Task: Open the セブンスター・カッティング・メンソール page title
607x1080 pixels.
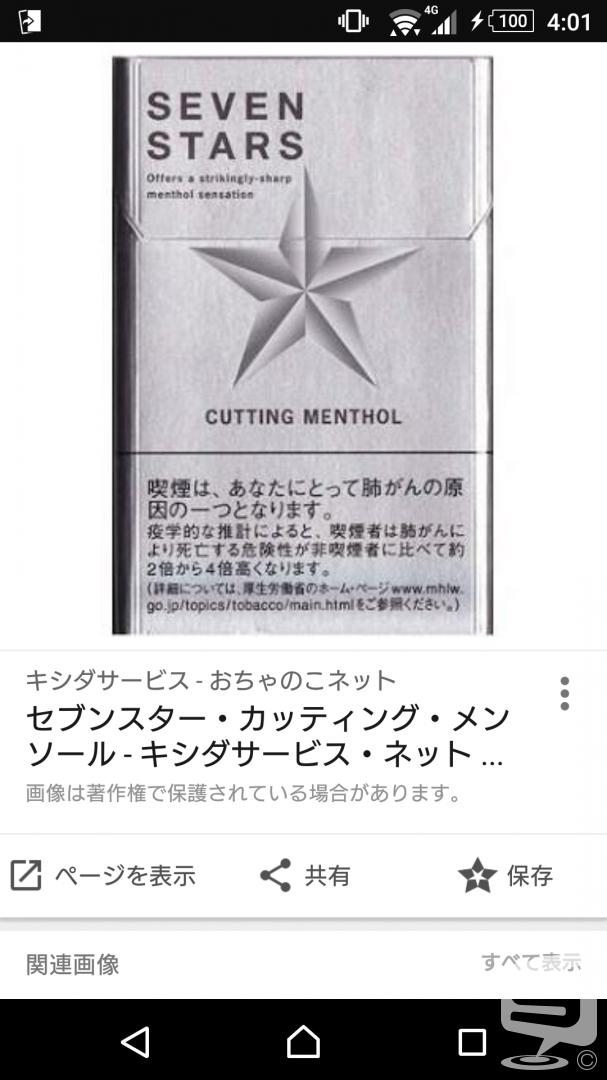Action: 267,736
